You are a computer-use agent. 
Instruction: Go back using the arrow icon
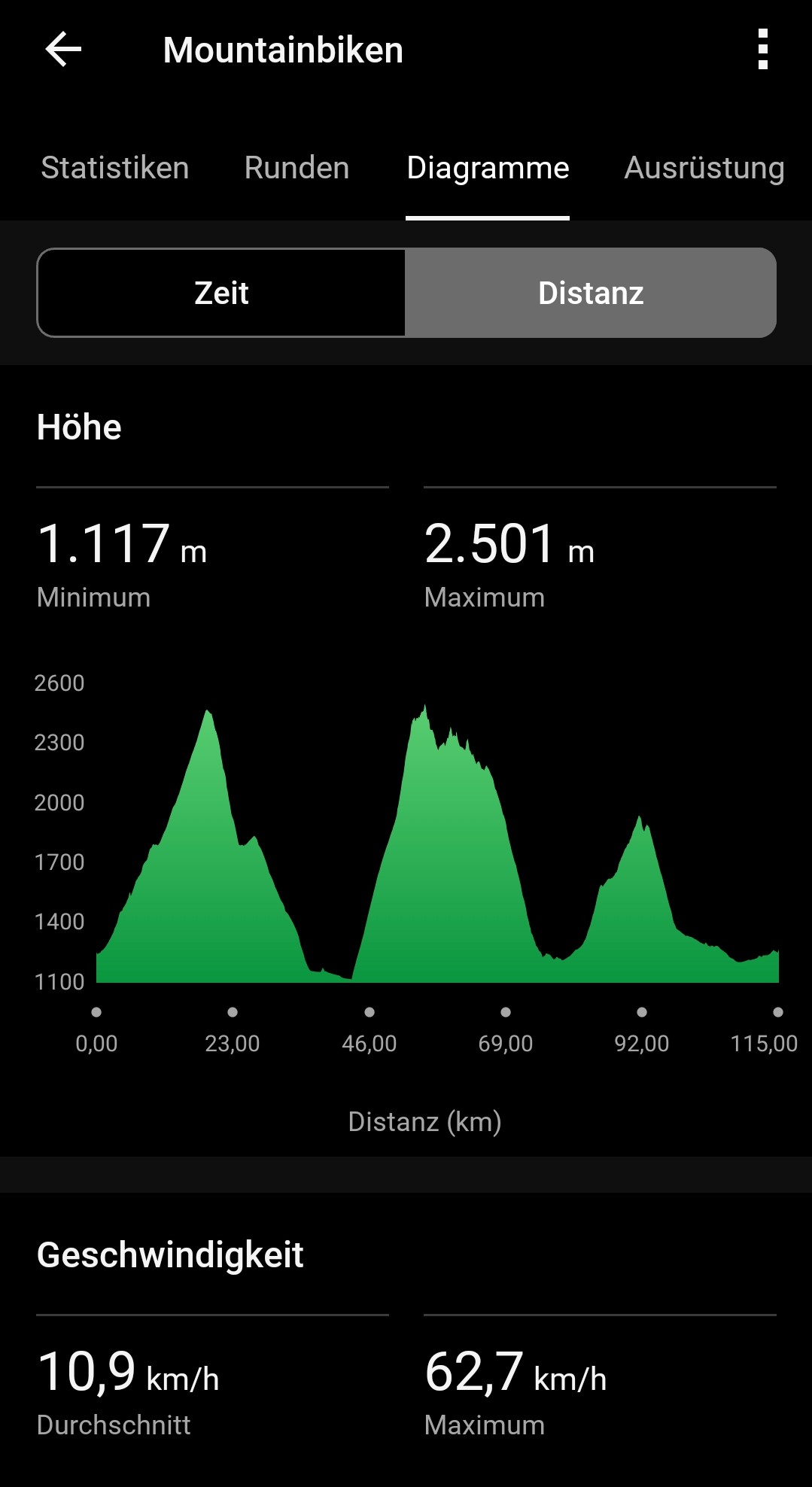point(63,50)
